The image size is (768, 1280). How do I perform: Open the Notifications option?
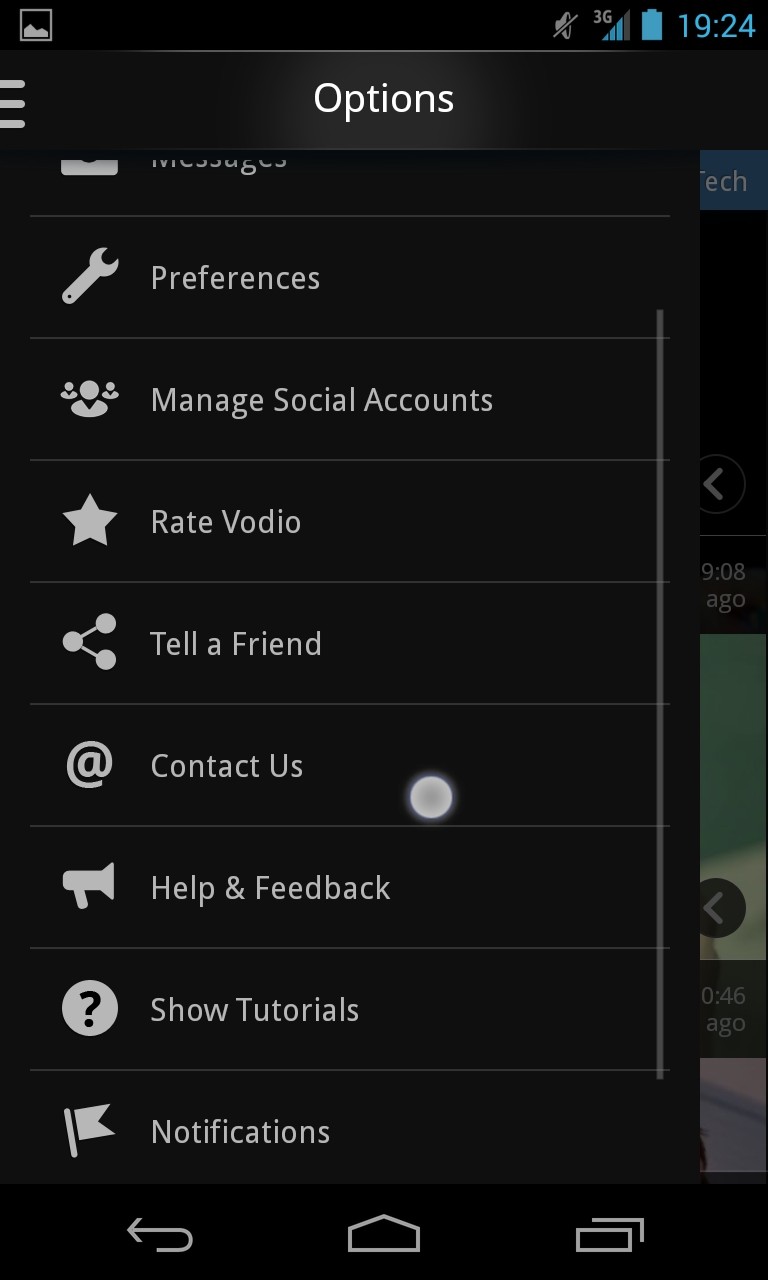(240, 1132)
